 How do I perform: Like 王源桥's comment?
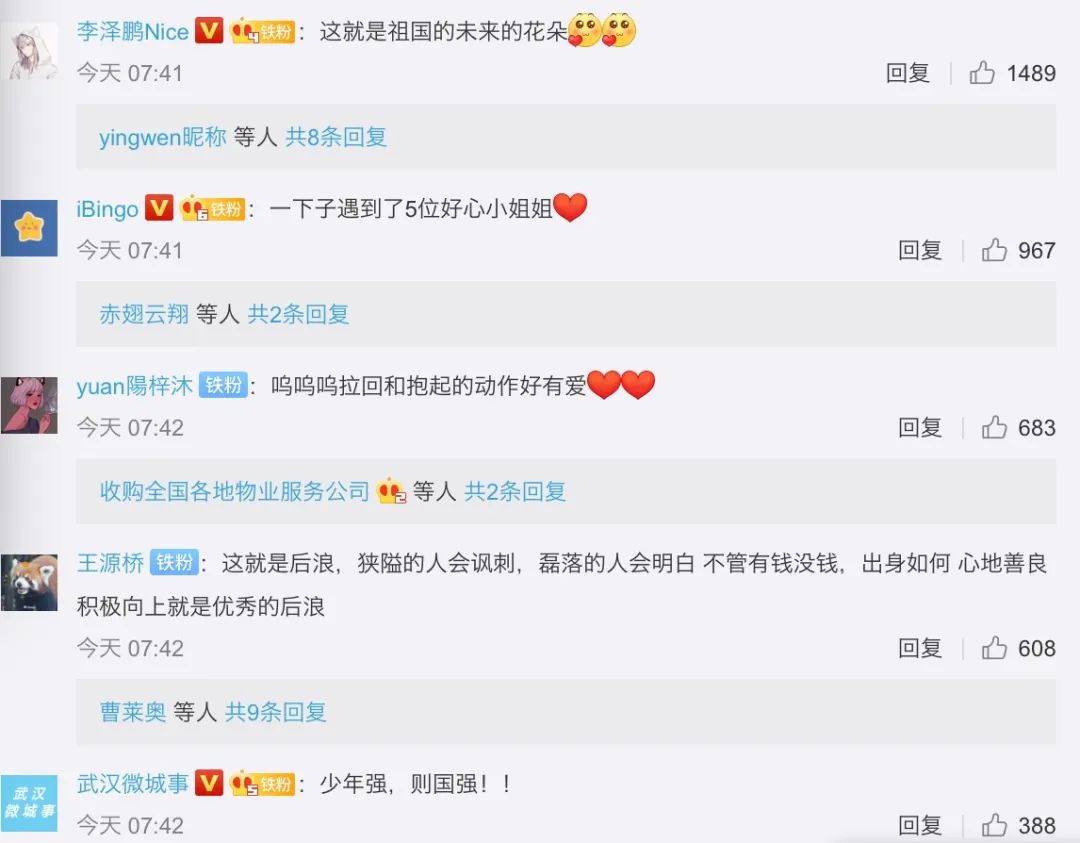tap(993, 648)
